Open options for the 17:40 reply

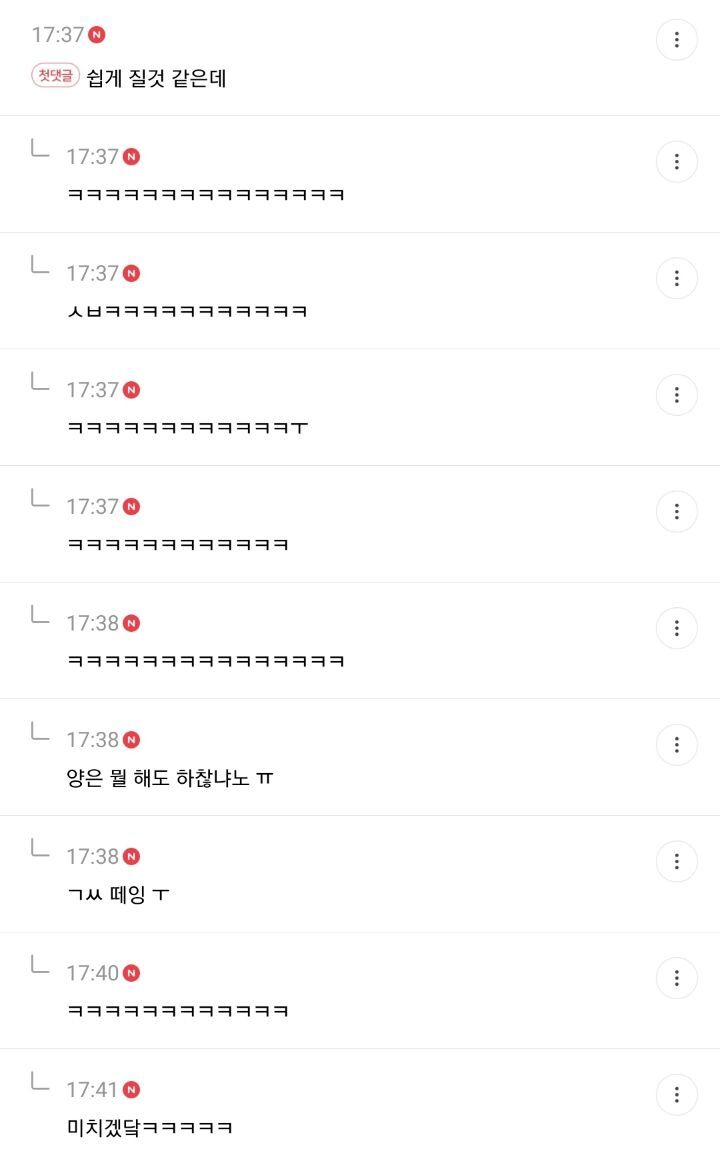[676, 978]
